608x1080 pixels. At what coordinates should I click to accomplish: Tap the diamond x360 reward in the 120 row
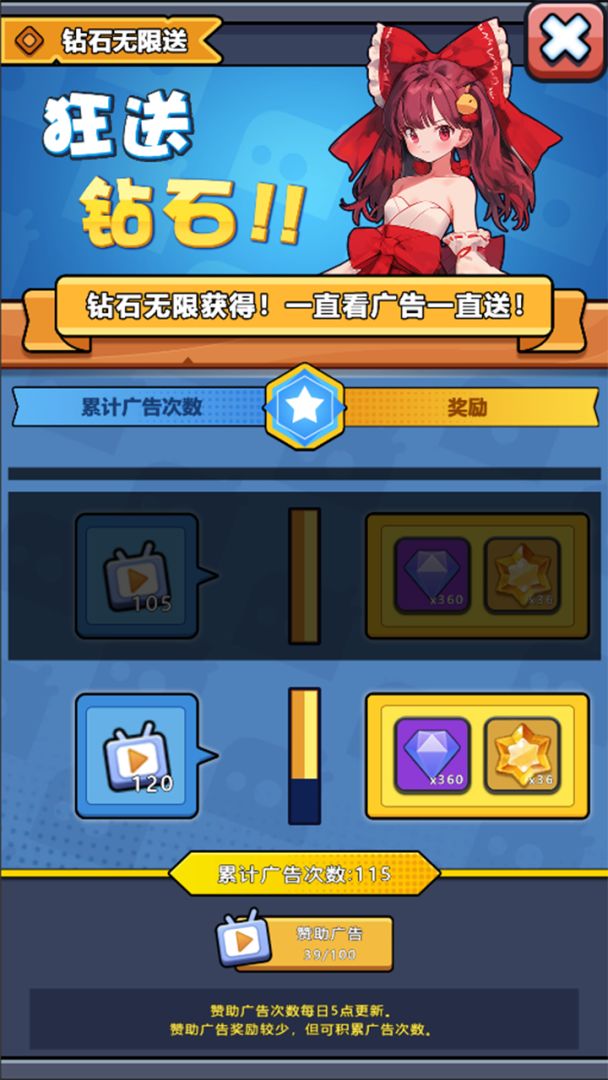[432, 755]
